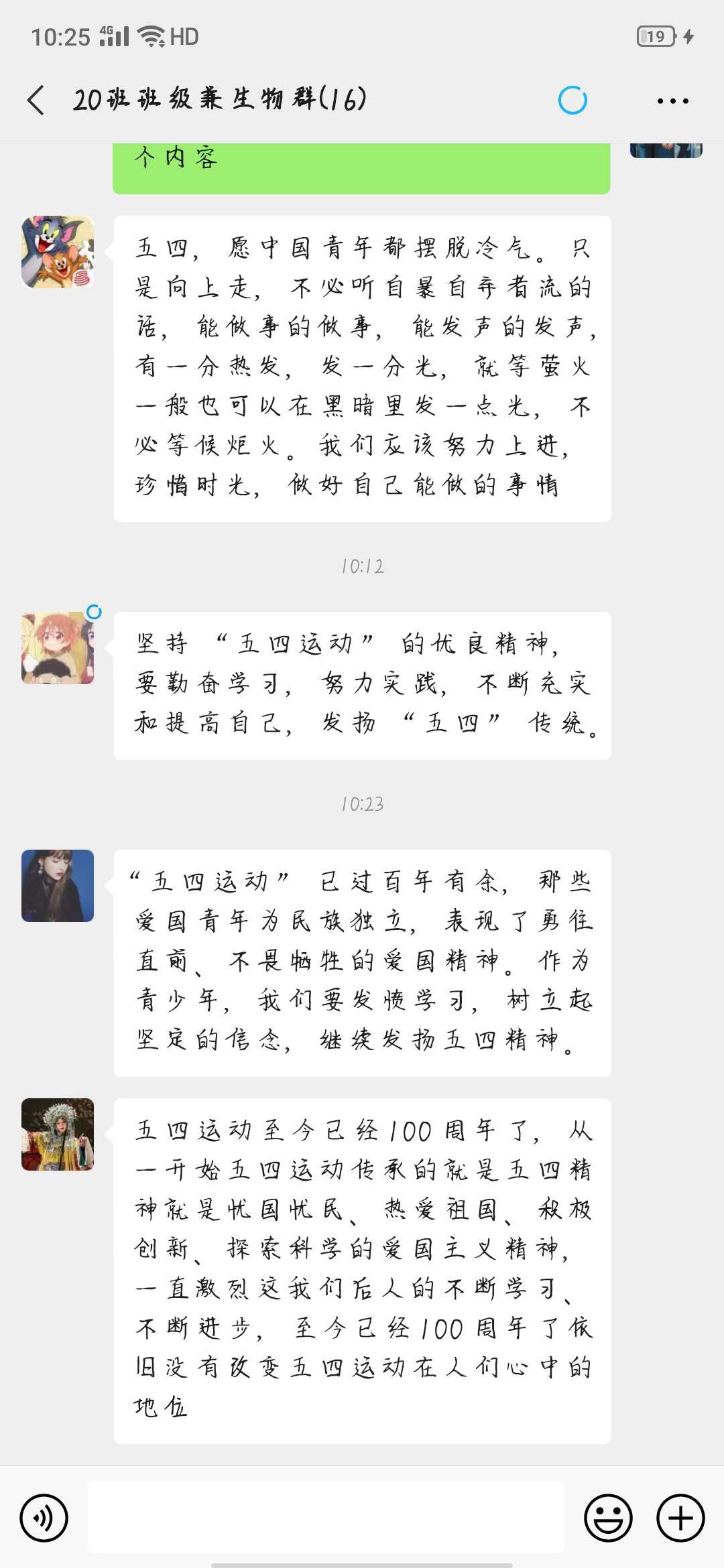Go back from the group chat
This screenshot has height=1568, width=724.
pos(36,101)
